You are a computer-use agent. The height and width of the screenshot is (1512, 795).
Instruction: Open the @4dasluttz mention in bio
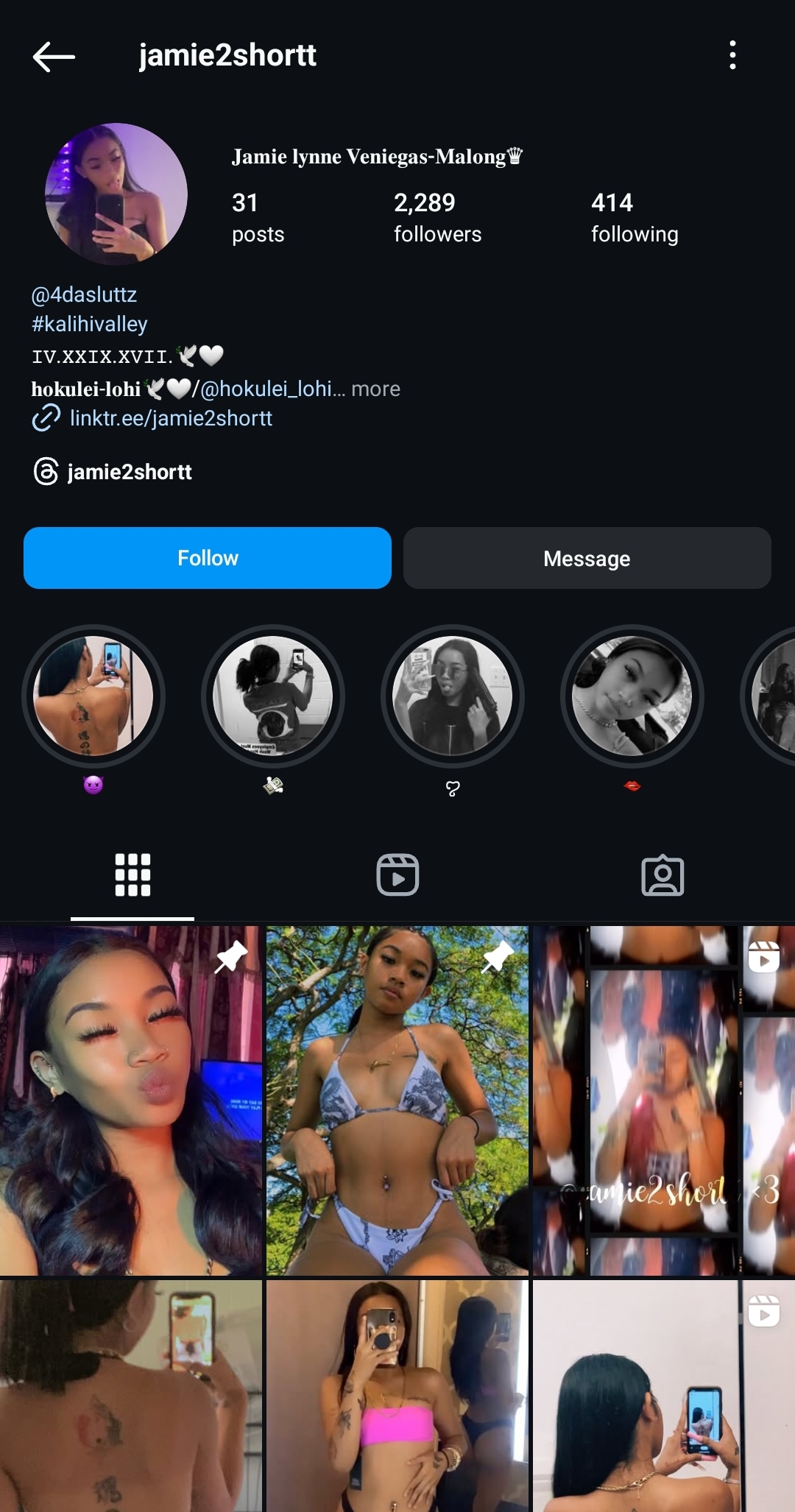tap(84, 294)
